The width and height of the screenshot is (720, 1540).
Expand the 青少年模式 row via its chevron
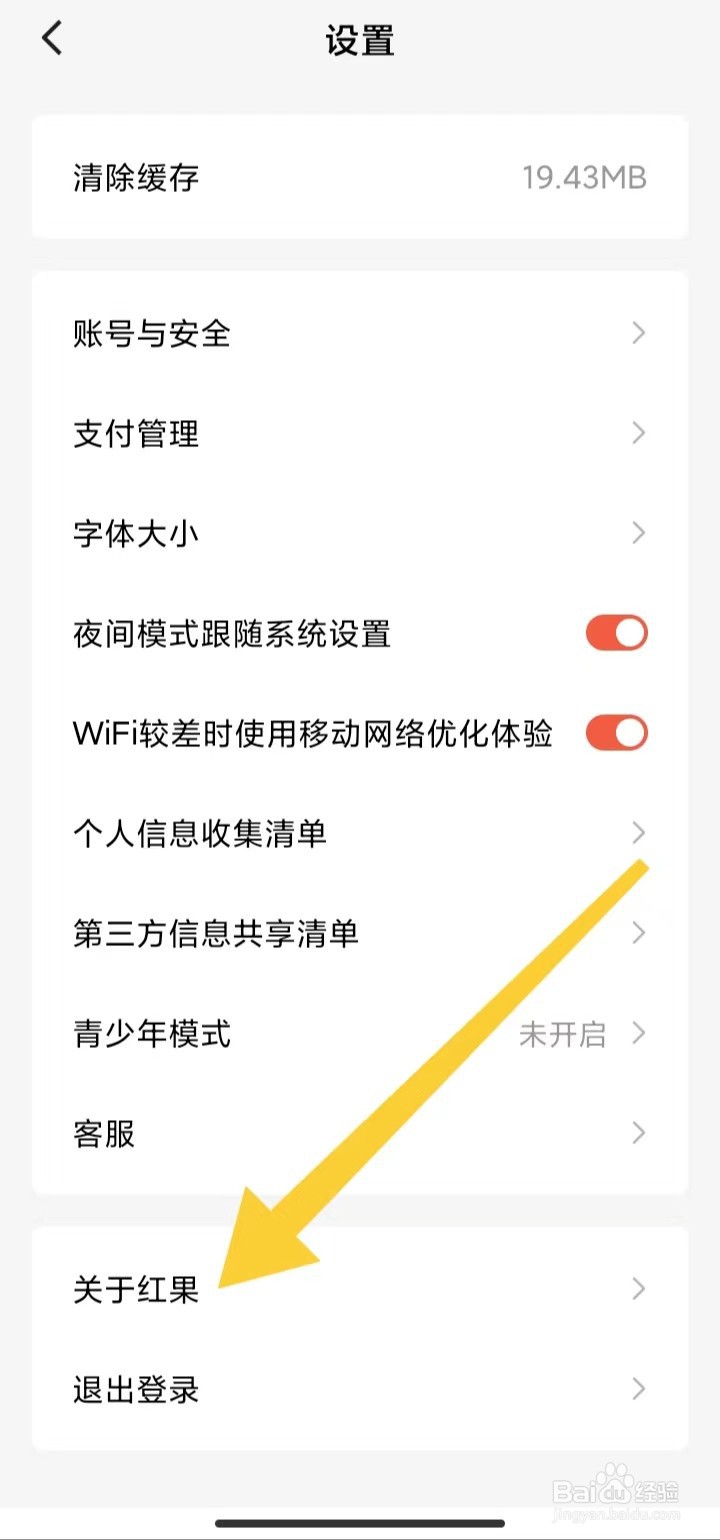637,1033
